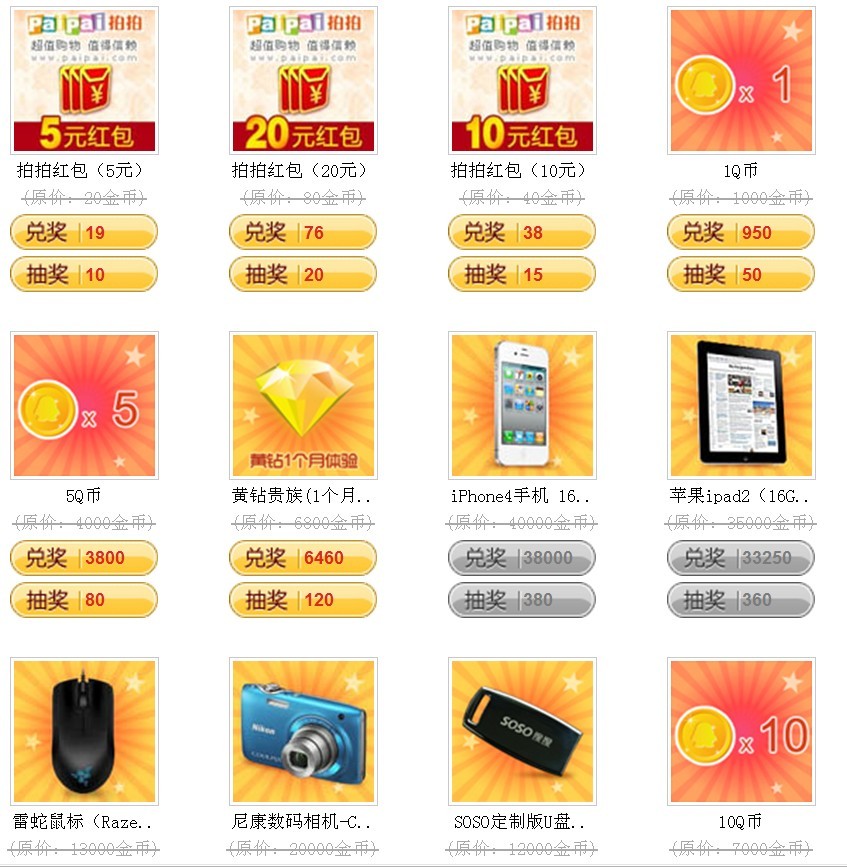The width and height of the screenshot is (847, 868).
Task: Redeem 1Q币 for 950 coins
Action: click(x=741, y=233)
